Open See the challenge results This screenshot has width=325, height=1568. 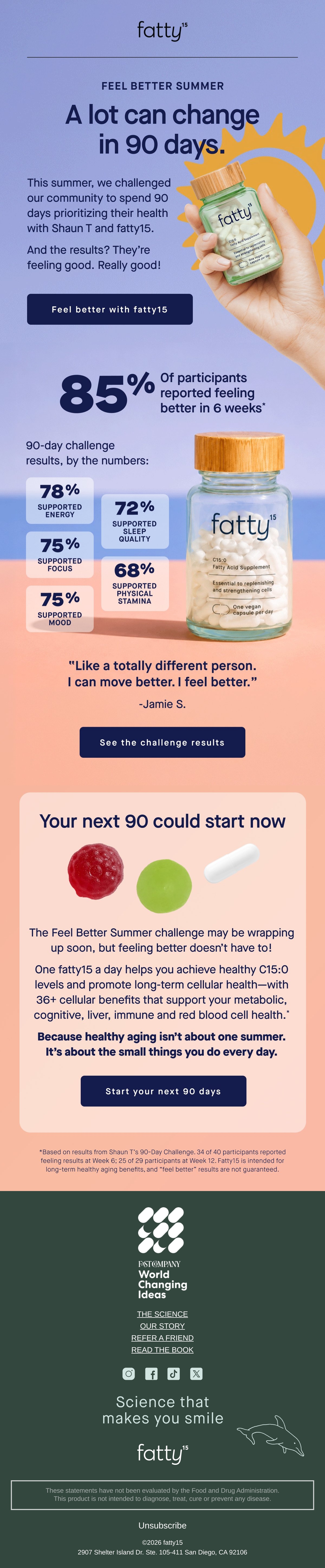162,742
